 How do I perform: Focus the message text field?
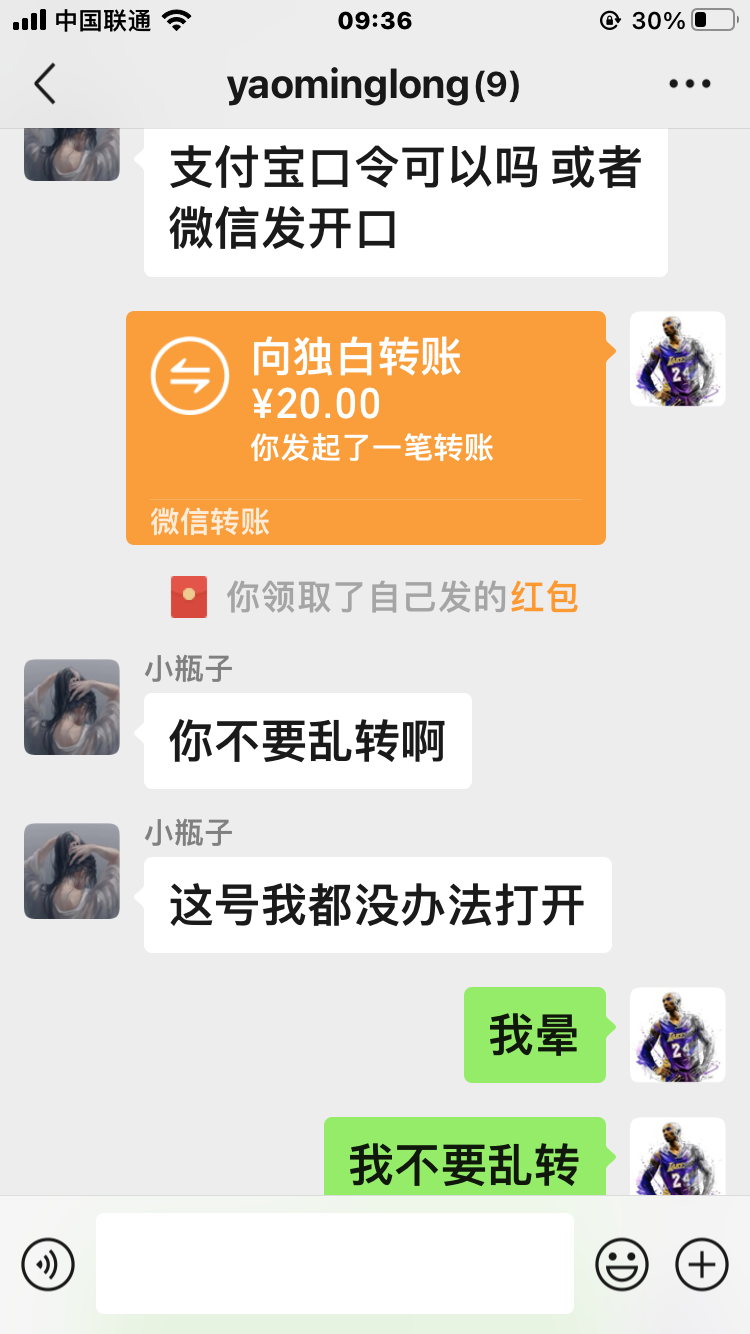click(x=335, y=1264)
